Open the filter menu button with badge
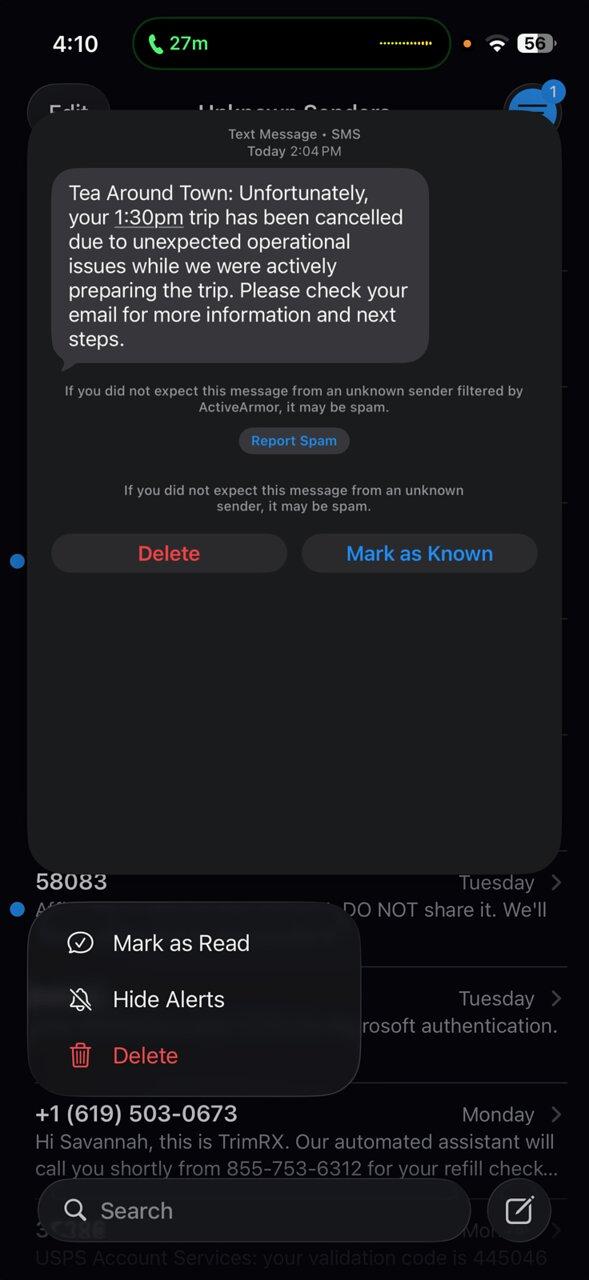Screen dimensions: 589x1280 [533, 107]
